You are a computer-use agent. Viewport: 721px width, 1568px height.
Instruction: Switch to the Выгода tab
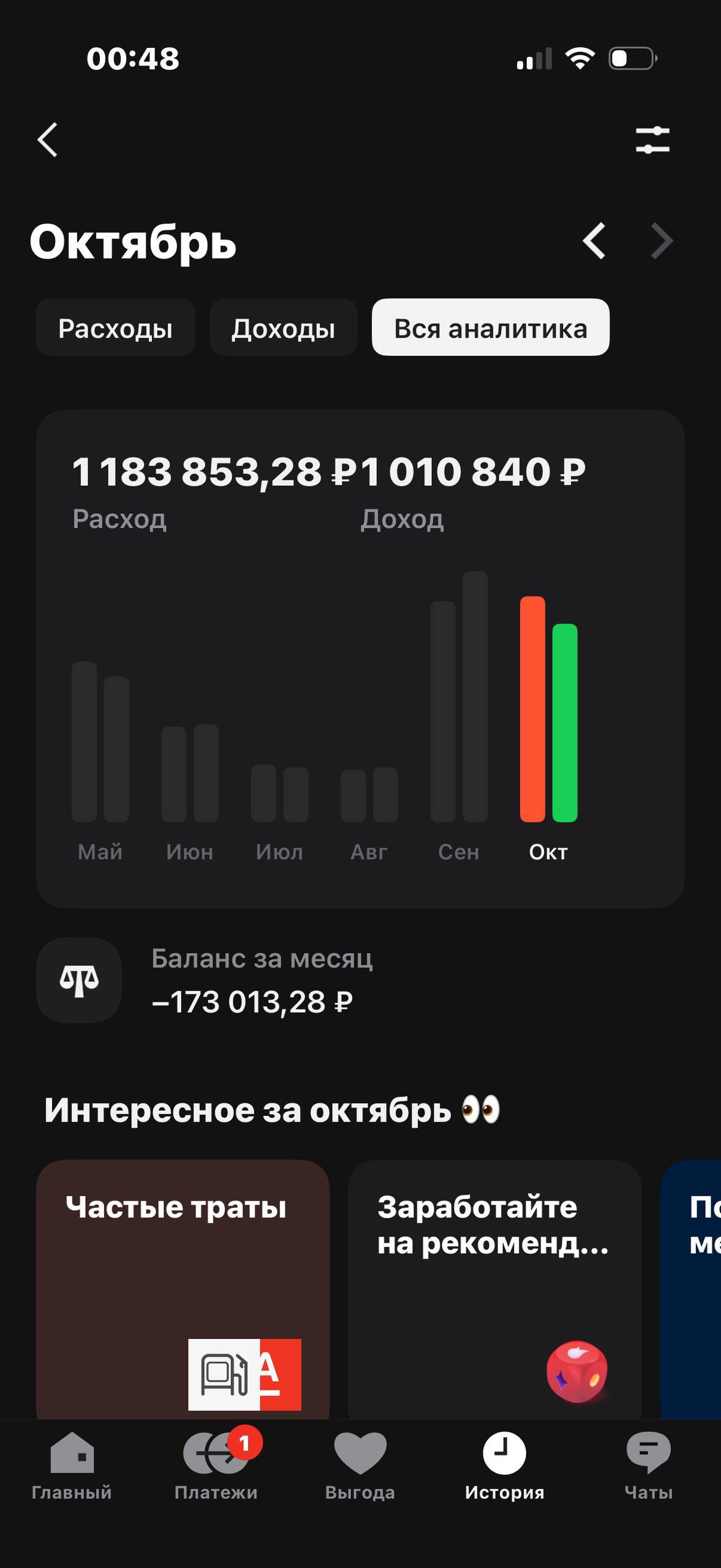pyautogui.click(x=360, y=1467)
